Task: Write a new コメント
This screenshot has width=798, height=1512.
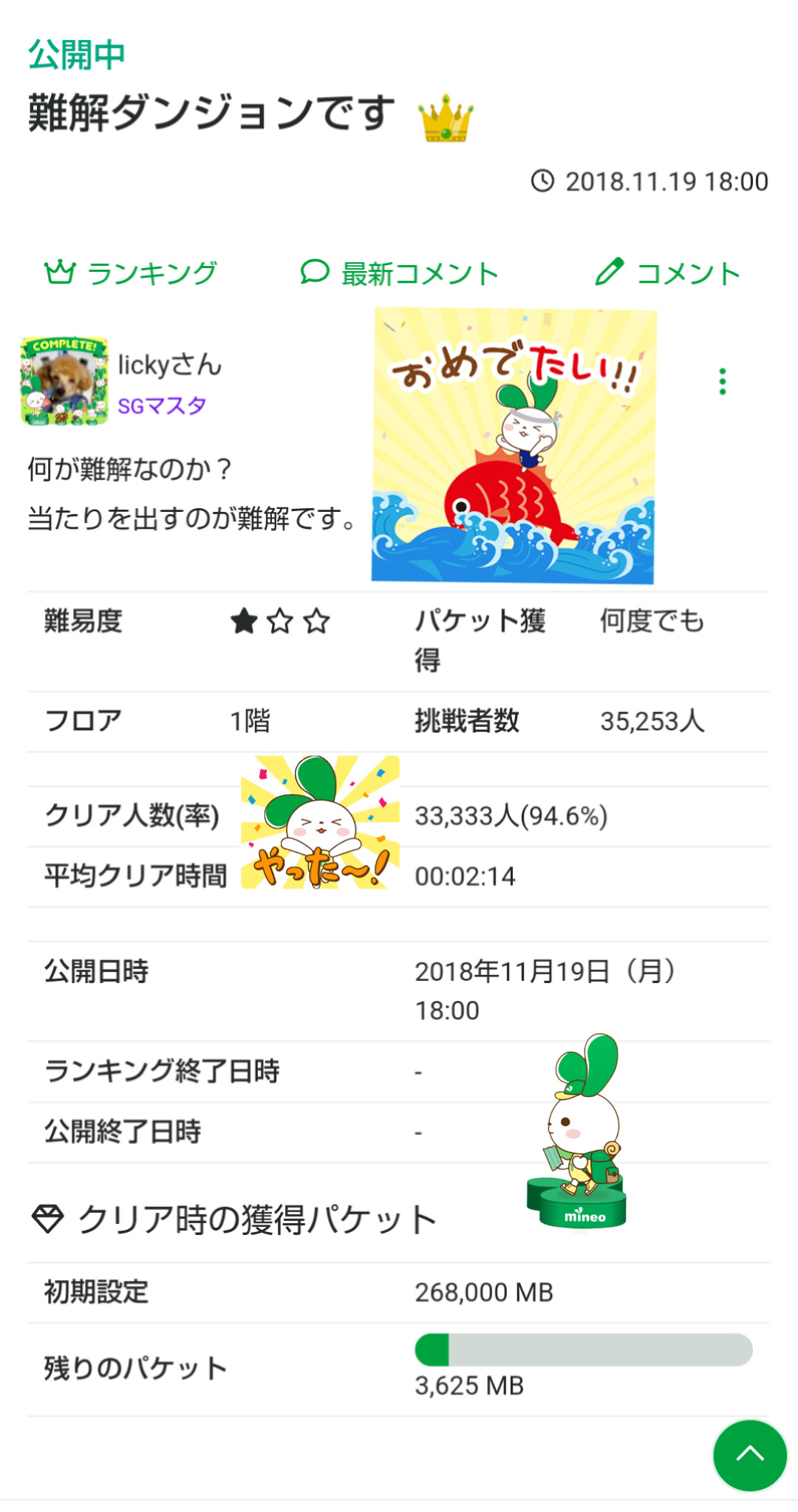Action: tap(668, 273)
